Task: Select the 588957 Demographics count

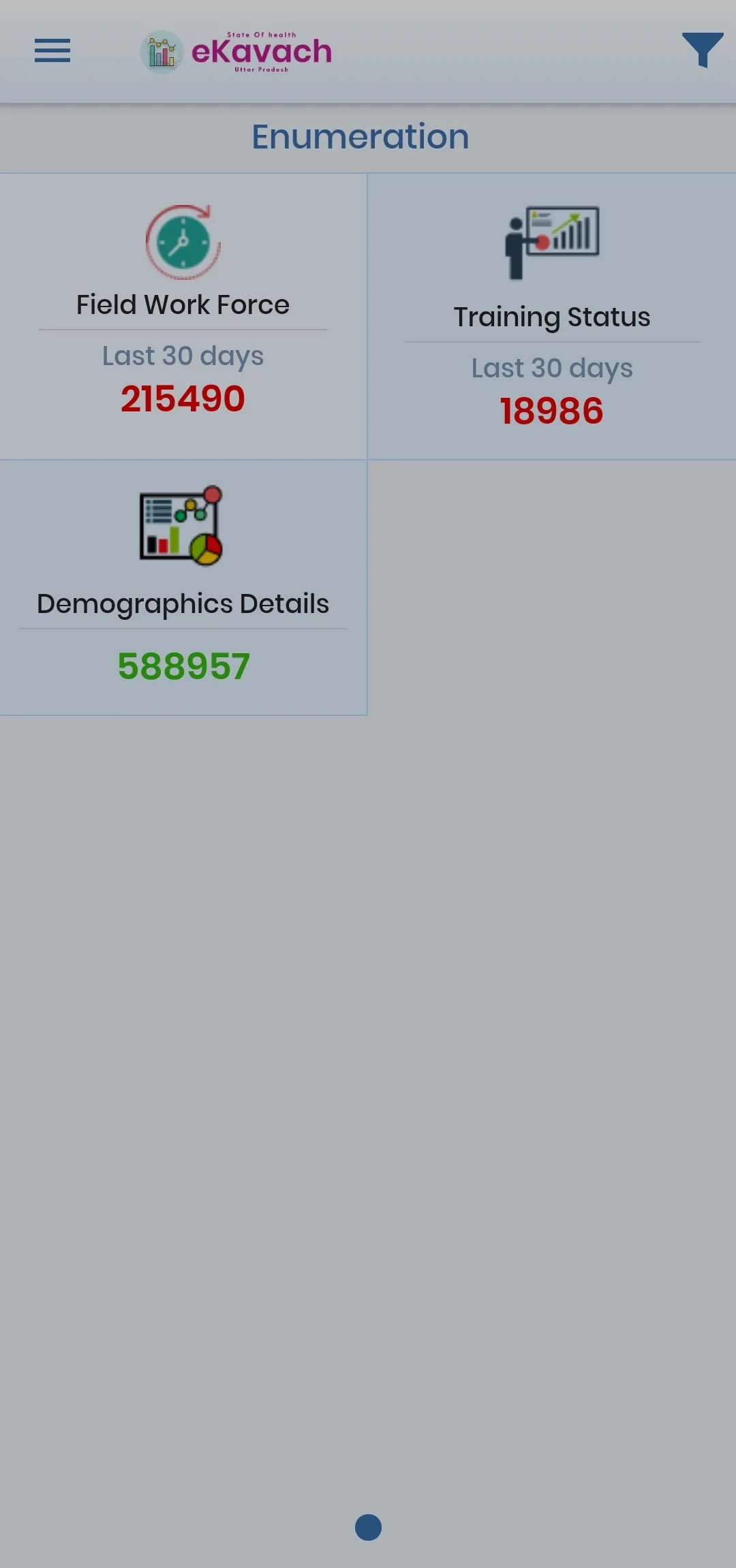Action: [x=184, y=665]
